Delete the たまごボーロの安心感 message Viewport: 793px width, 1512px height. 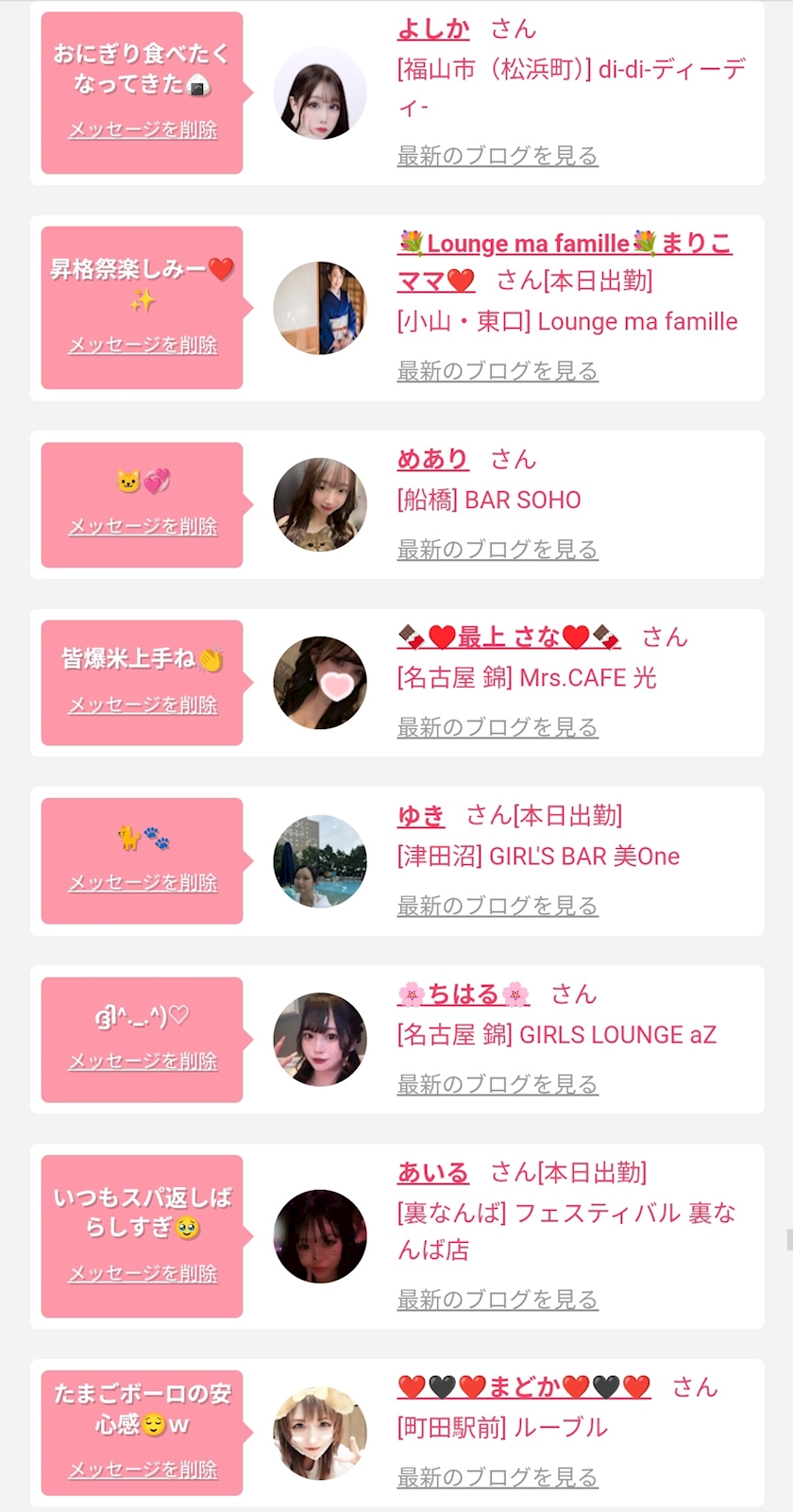143,1470
